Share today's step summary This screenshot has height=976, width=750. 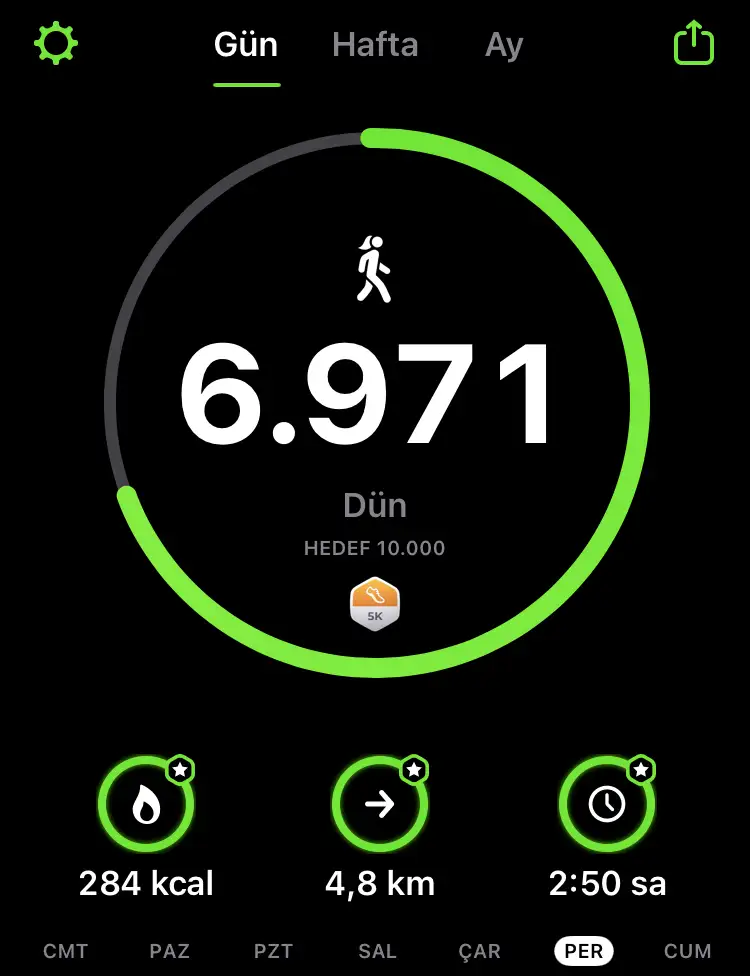coord(693,44)
